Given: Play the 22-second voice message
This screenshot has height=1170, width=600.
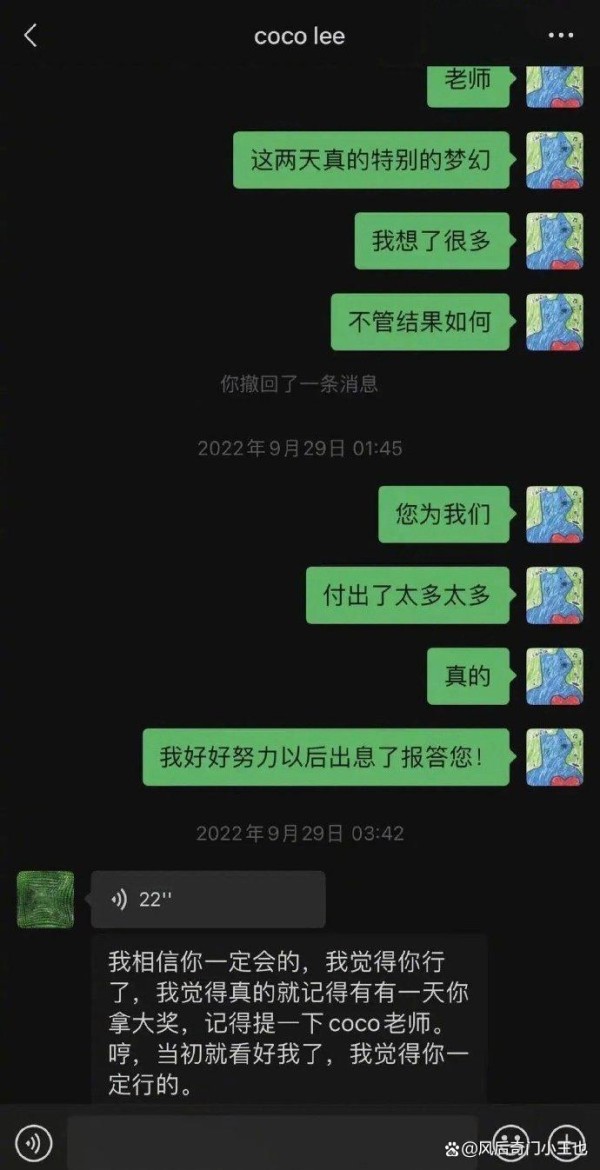Looking at the screenshot, I should pyautogui.click(x=208, y=899).
